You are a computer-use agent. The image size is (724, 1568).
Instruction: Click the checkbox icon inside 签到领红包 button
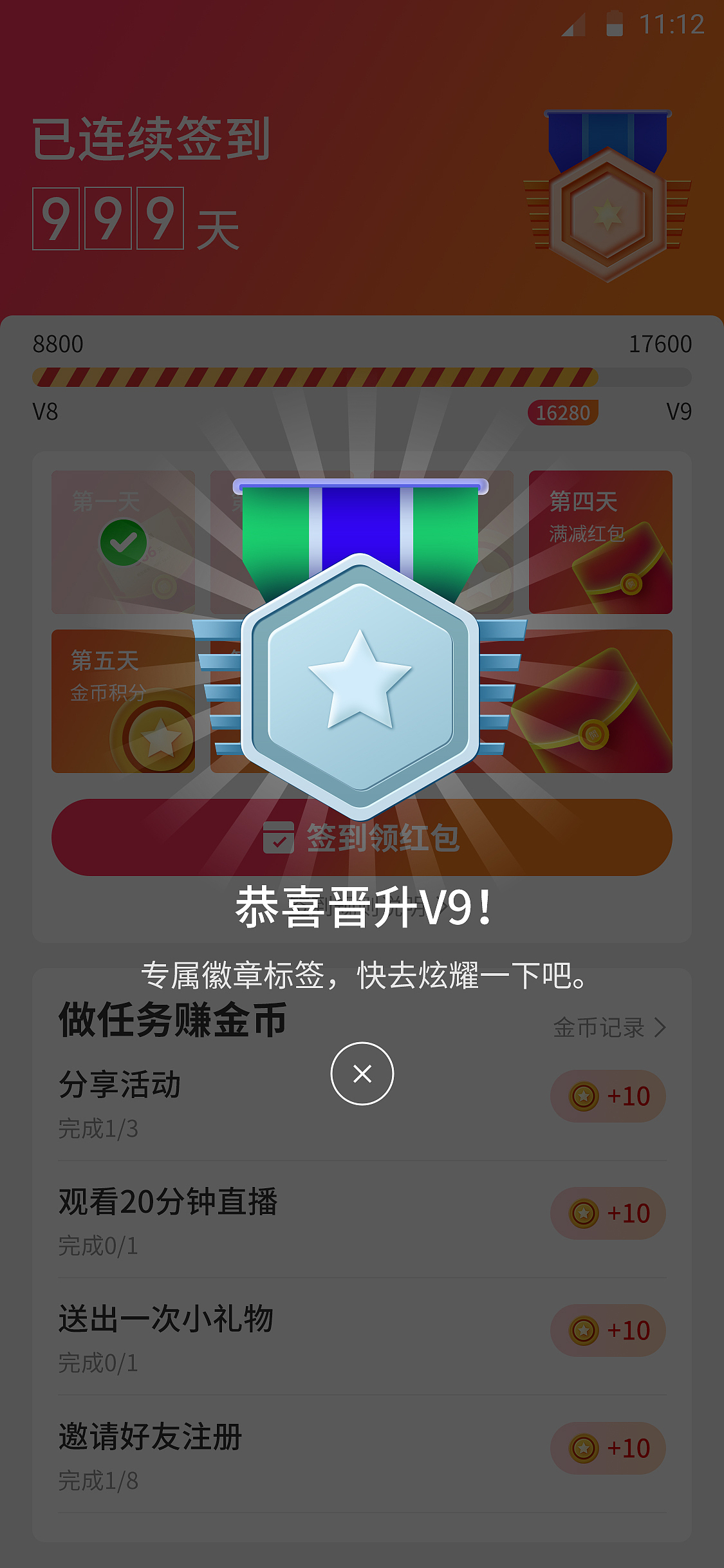[279, 838]
